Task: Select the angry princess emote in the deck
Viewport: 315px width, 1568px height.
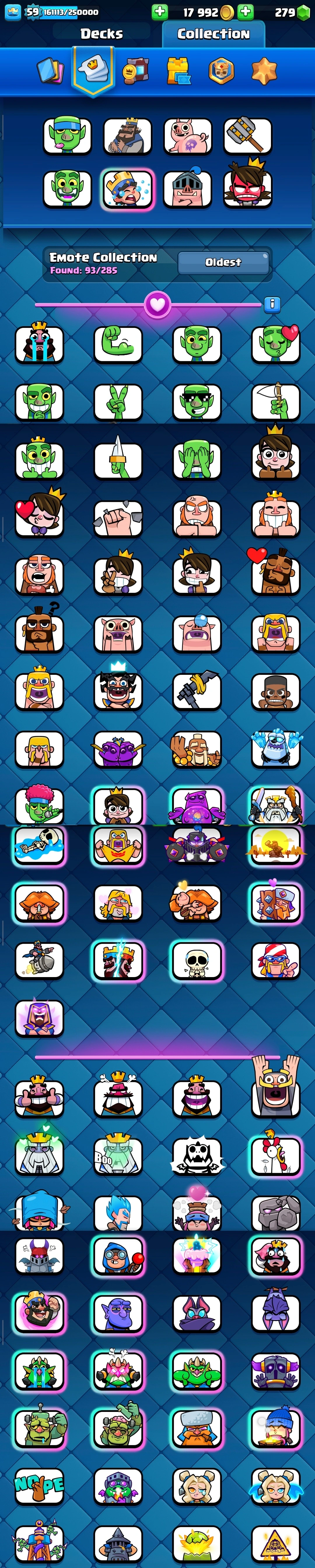Action: (247, 188)
